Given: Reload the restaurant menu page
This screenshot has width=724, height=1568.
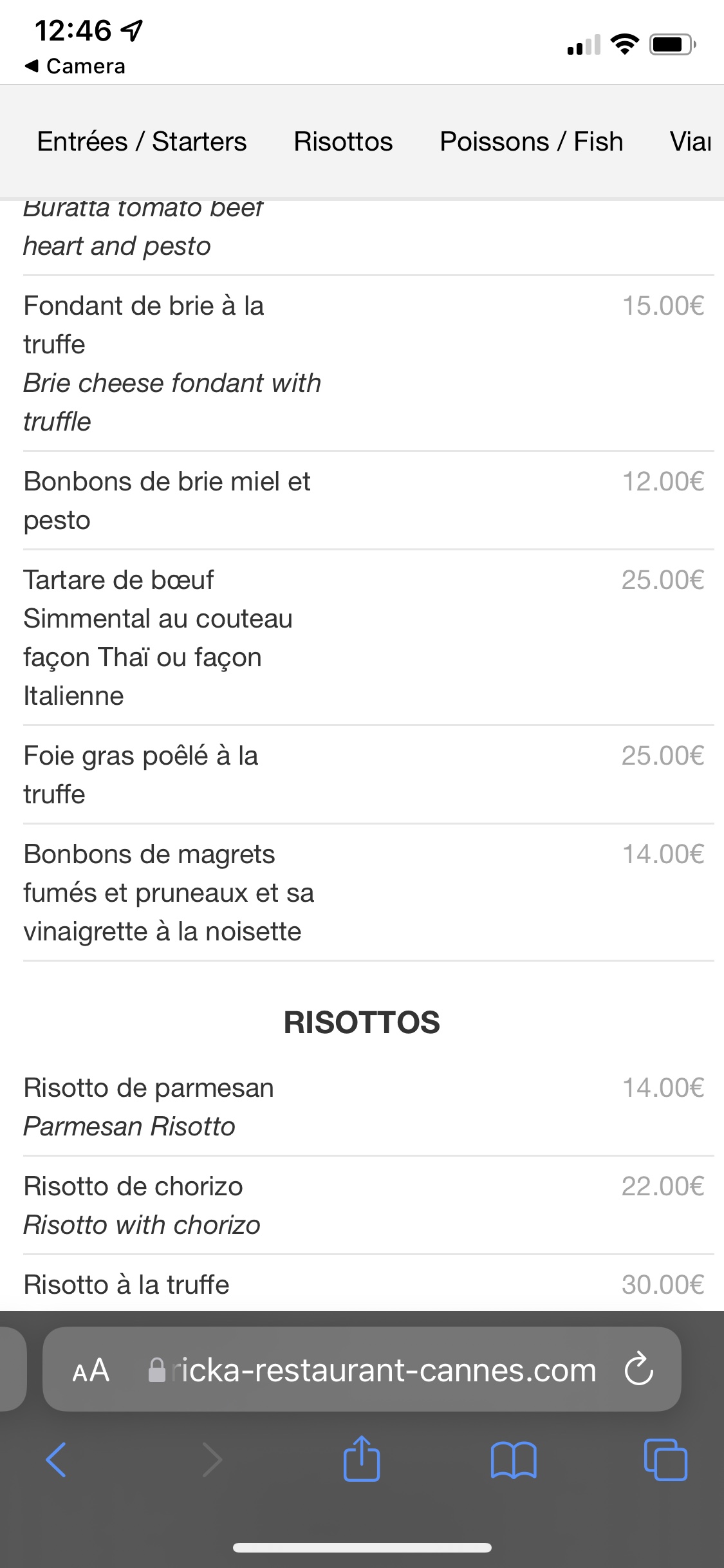Looking at the screenshot, I should point(638,1370).
